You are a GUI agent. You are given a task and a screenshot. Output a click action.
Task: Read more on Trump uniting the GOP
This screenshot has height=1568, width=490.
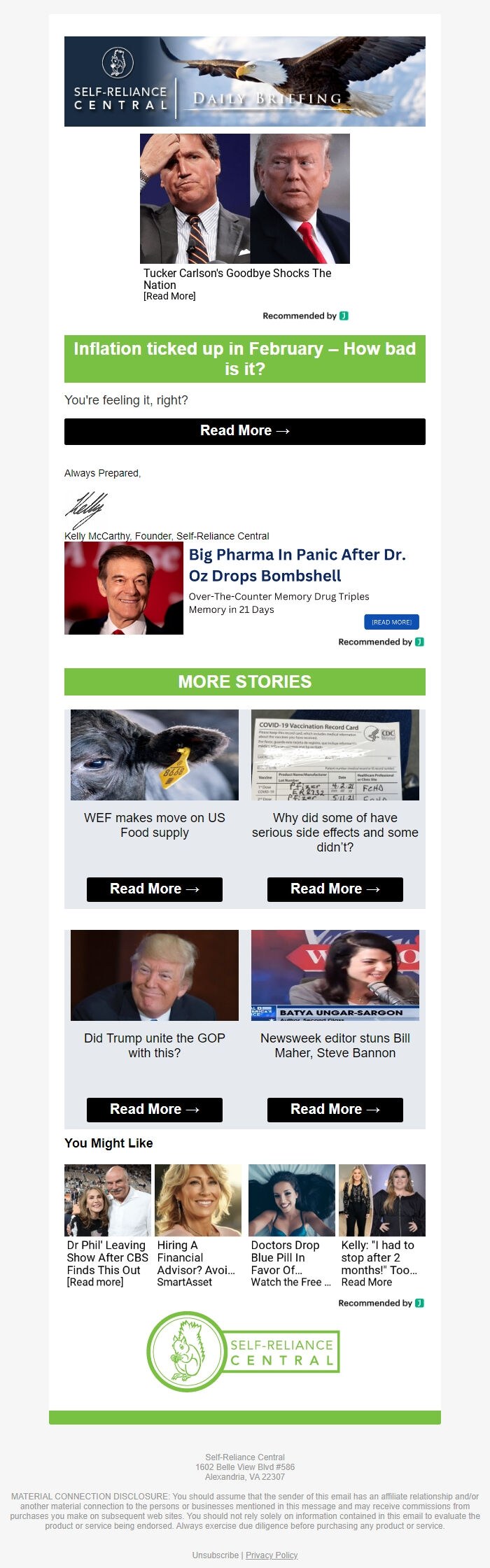[154, 1109]
